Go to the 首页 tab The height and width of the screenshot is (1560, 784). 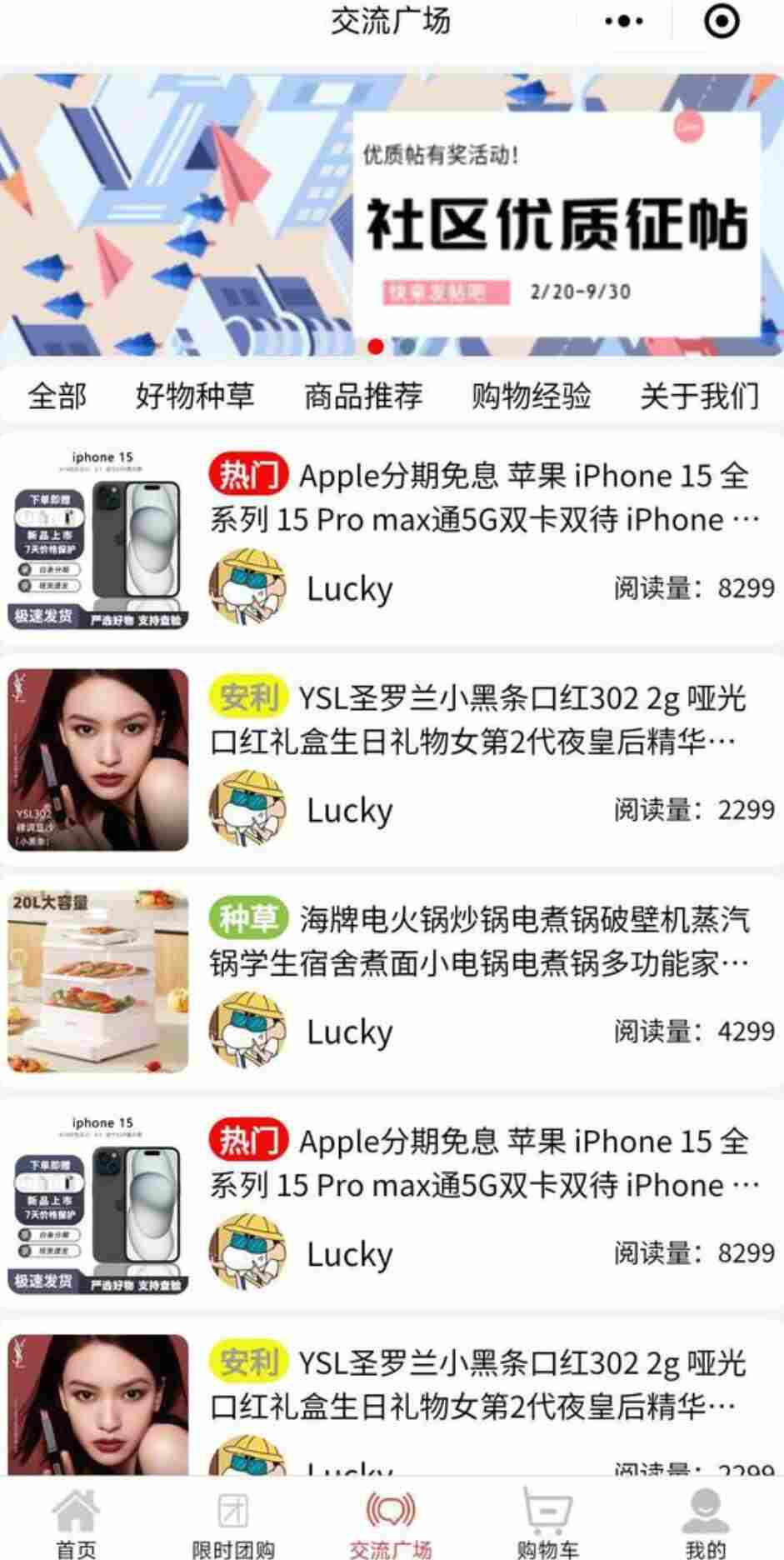click(76, 1524)
